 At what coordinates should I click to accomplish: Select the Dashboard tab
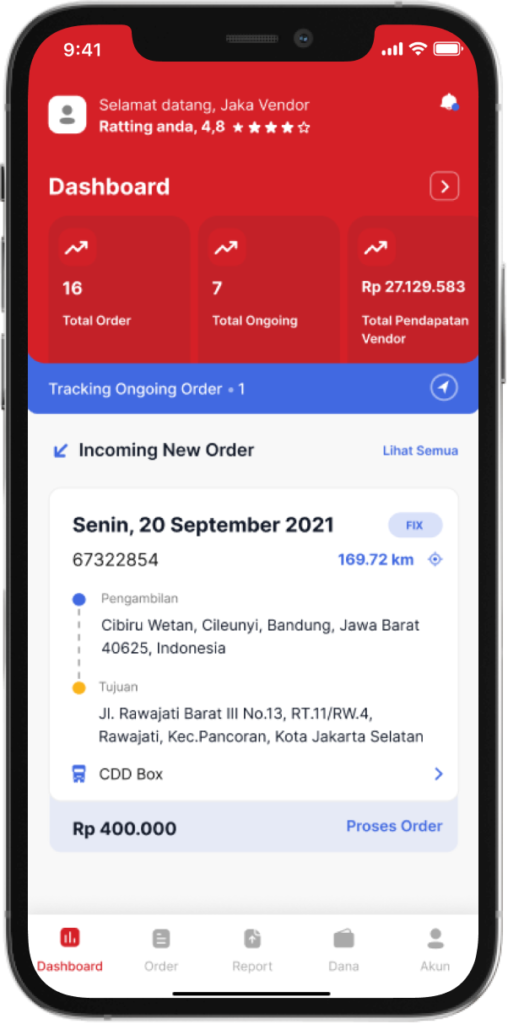(70, 950)
